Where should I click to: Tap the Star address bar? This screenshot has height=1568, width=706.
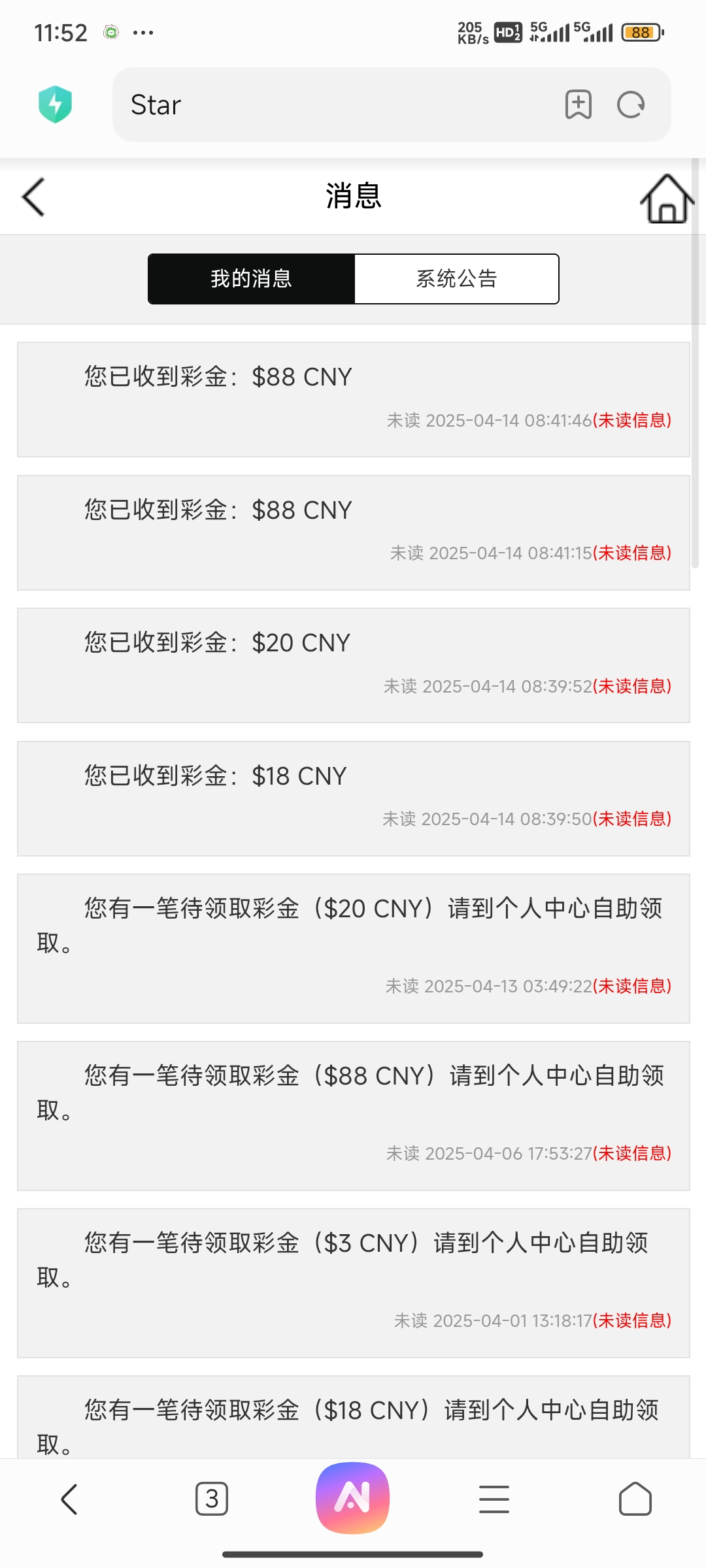[327, 105]
